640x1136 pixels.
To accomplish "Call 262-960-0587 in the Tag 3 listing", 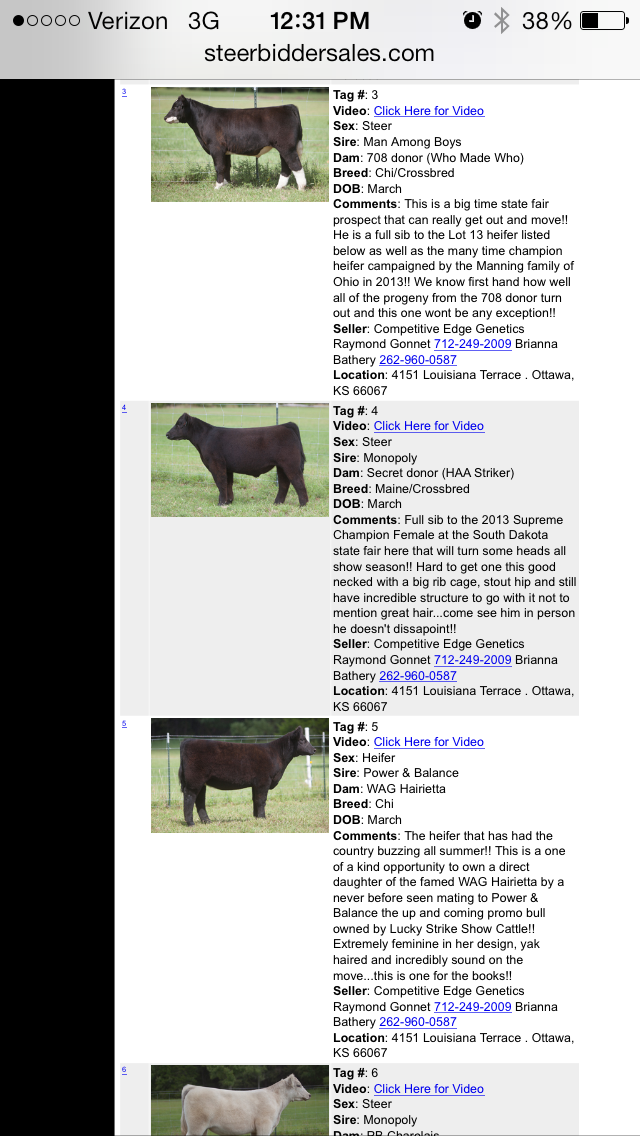I will coord(417,360).
